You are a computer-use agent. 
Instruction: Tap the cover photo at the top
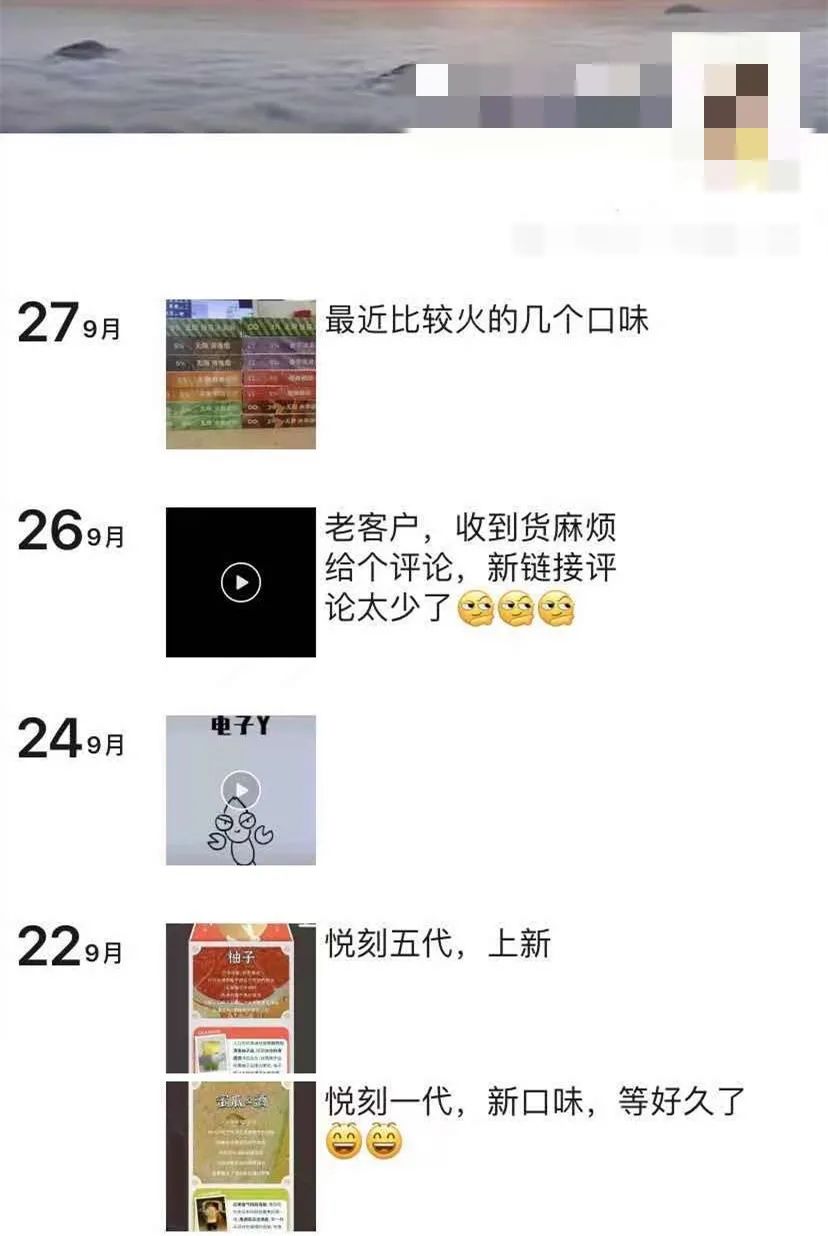pos(250,60)
